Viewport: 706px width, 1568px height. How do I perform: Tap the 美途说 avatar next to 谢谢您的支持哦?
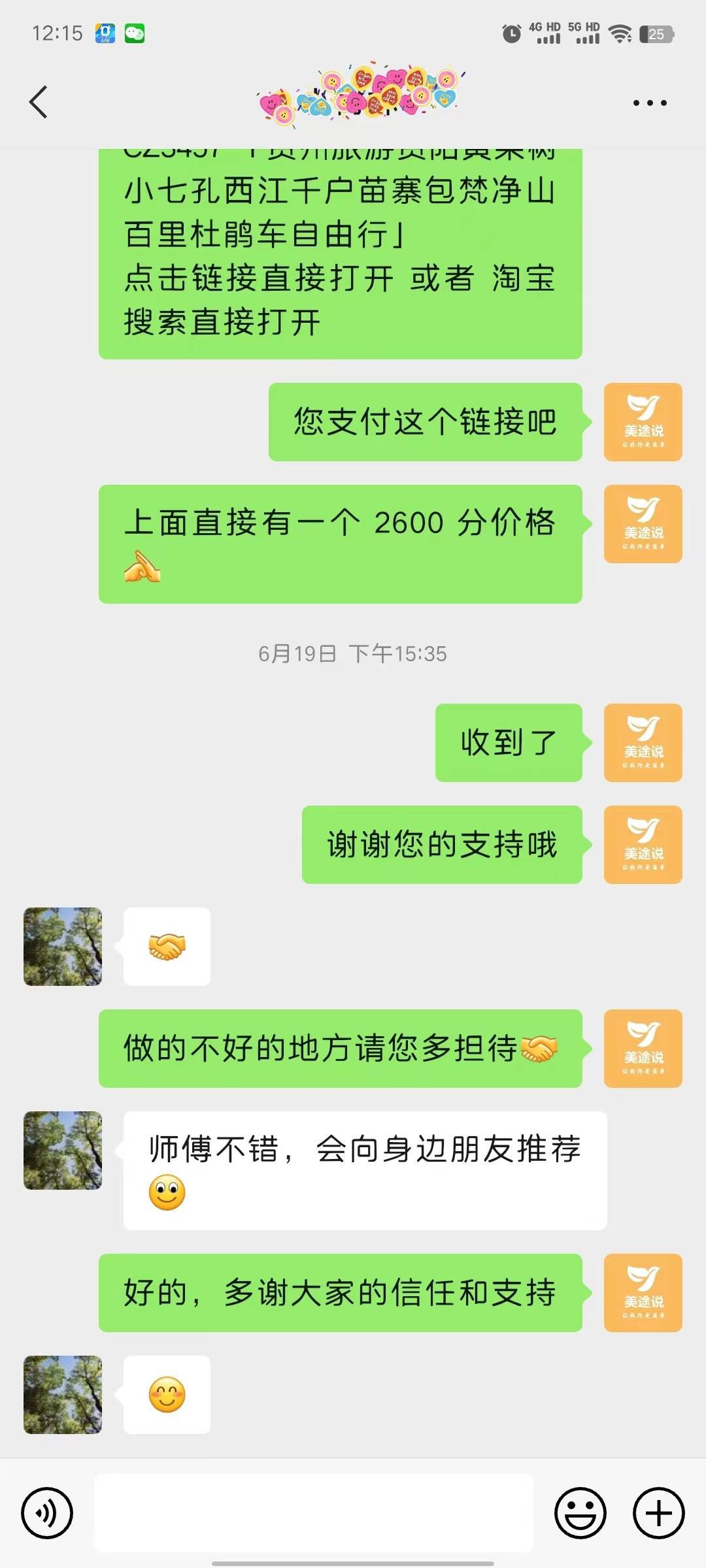[x=643, y=845]
